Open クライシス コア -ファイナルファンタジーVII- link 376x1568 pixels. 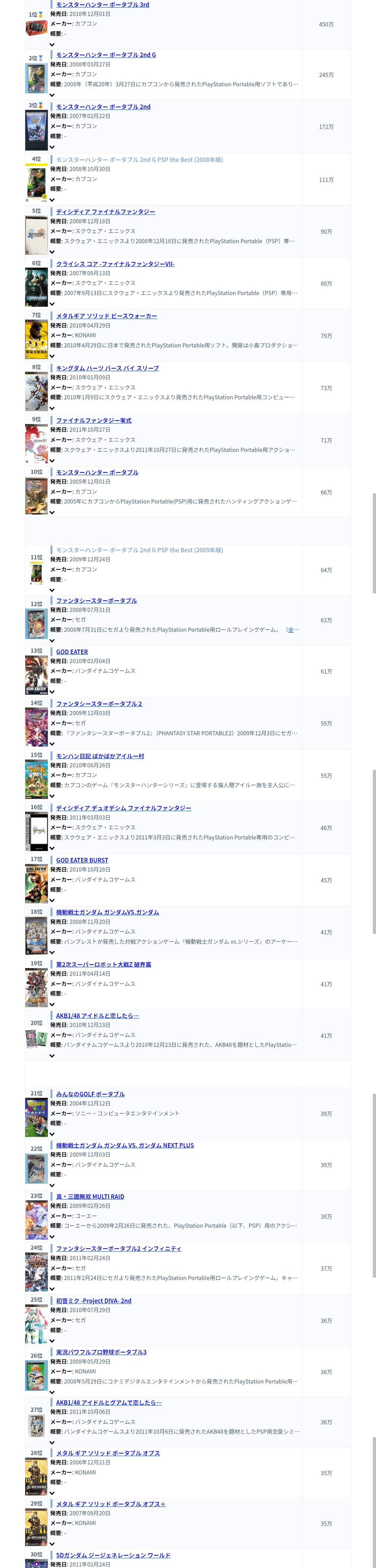(115, 263)
